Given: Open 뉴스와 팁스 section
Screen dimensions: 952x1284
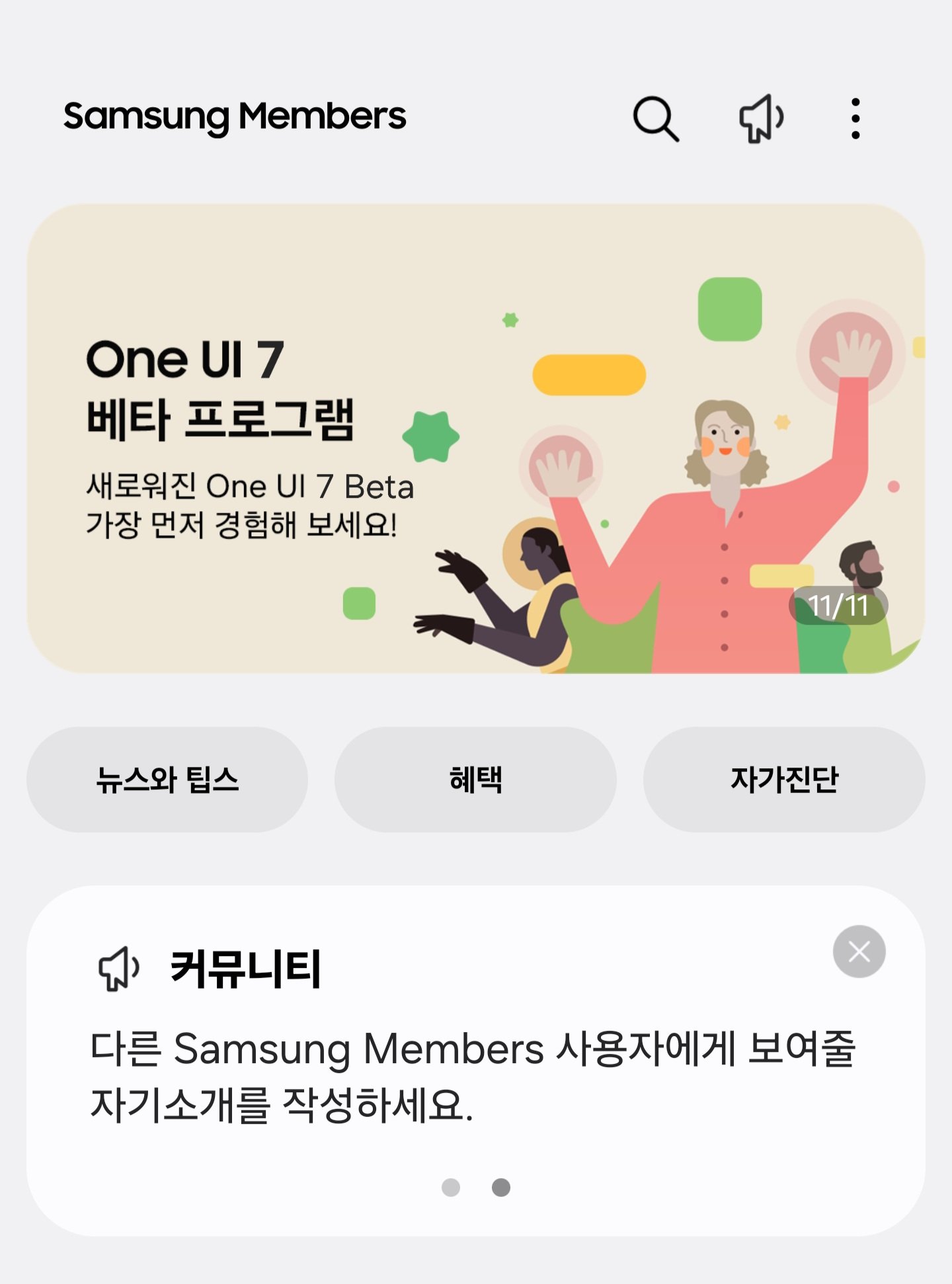Looking at the screenshot, I should (167, 780).
